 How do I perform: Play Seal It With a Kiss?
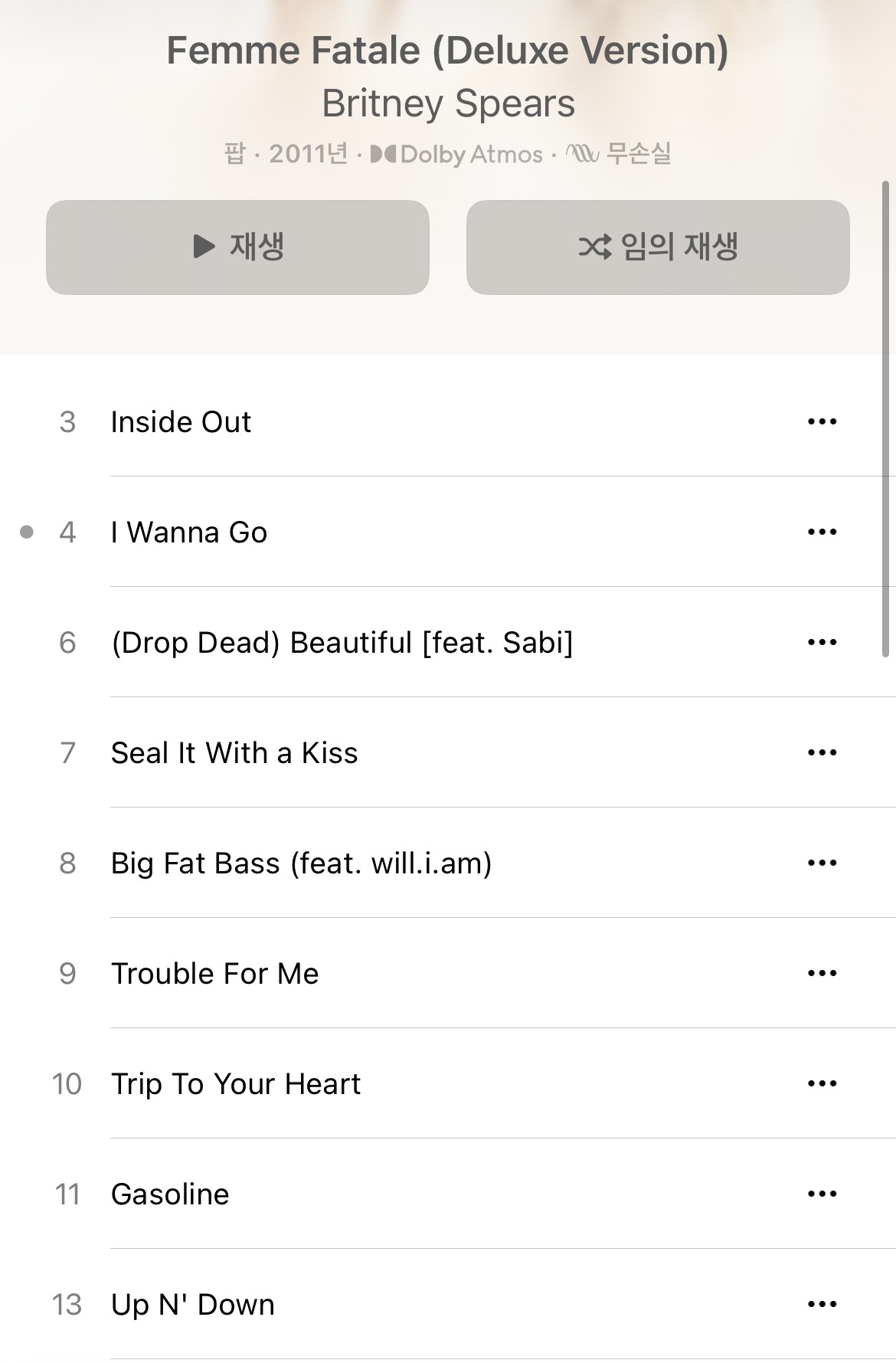click(x=234, y=753)
